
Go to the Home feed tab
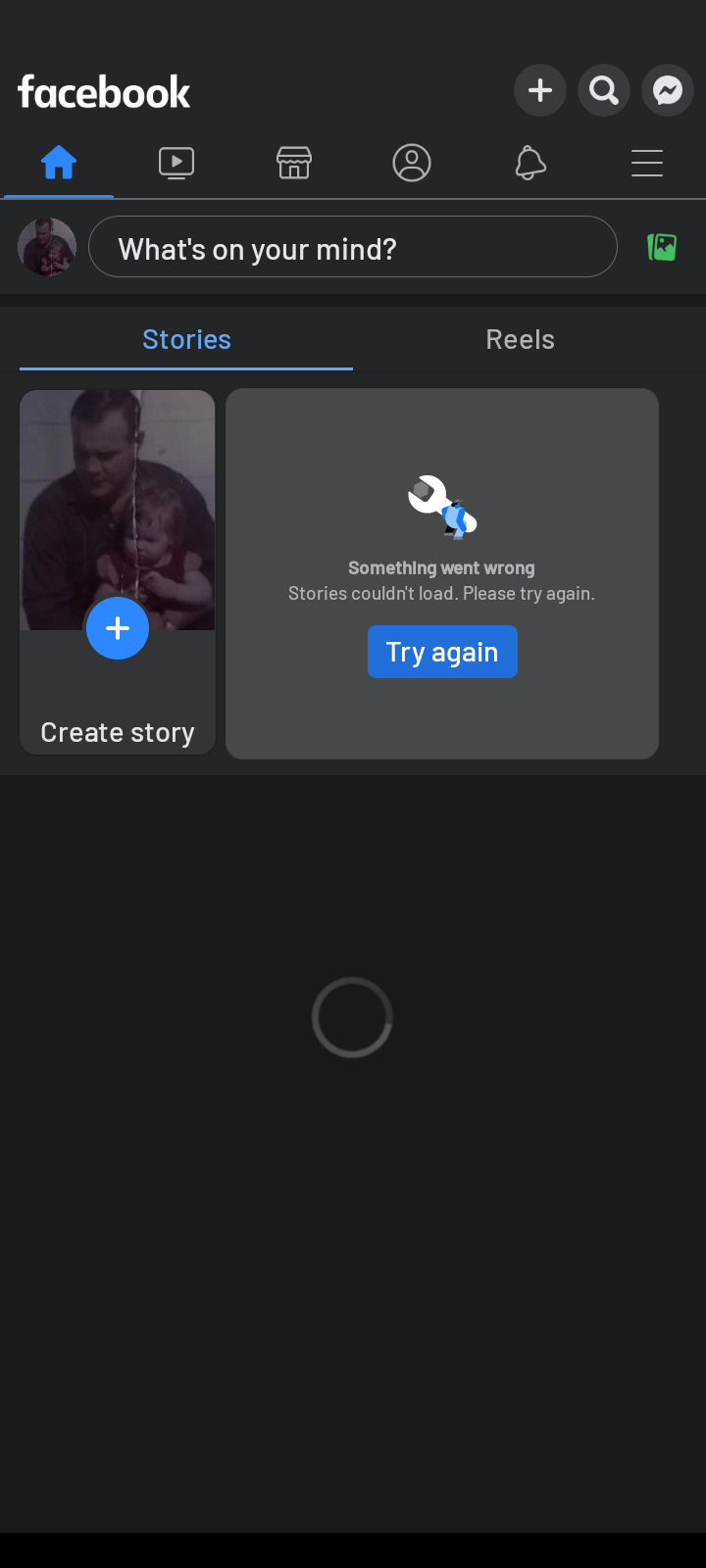pyautogui.click(x=59, y=163)
